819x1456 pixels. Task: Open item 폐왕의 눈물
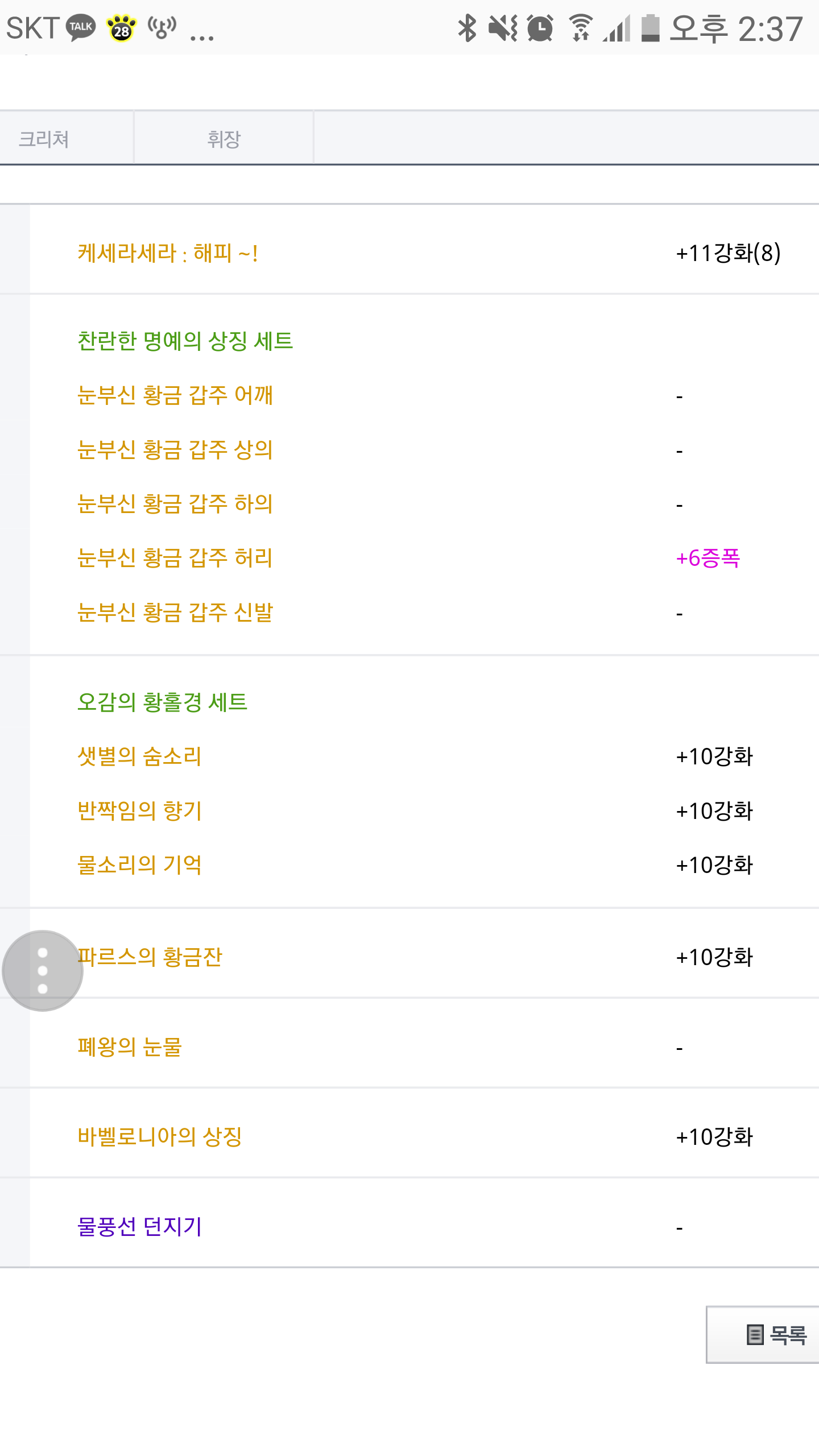coord(130,1046)
